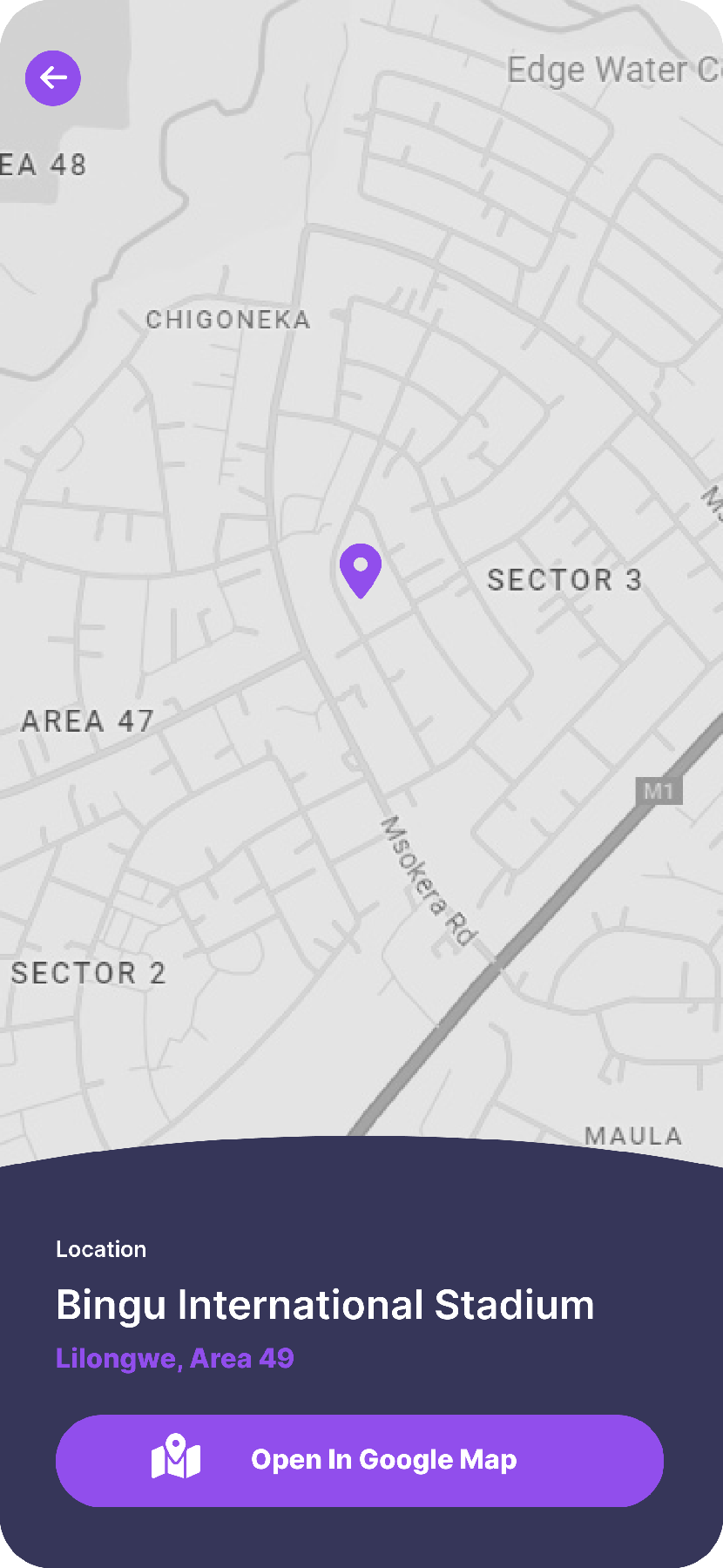This screenshot has height=1568, width=723.
Task: Open location in Google Map
Action: pyautogui.click(x=359, y=1460)
